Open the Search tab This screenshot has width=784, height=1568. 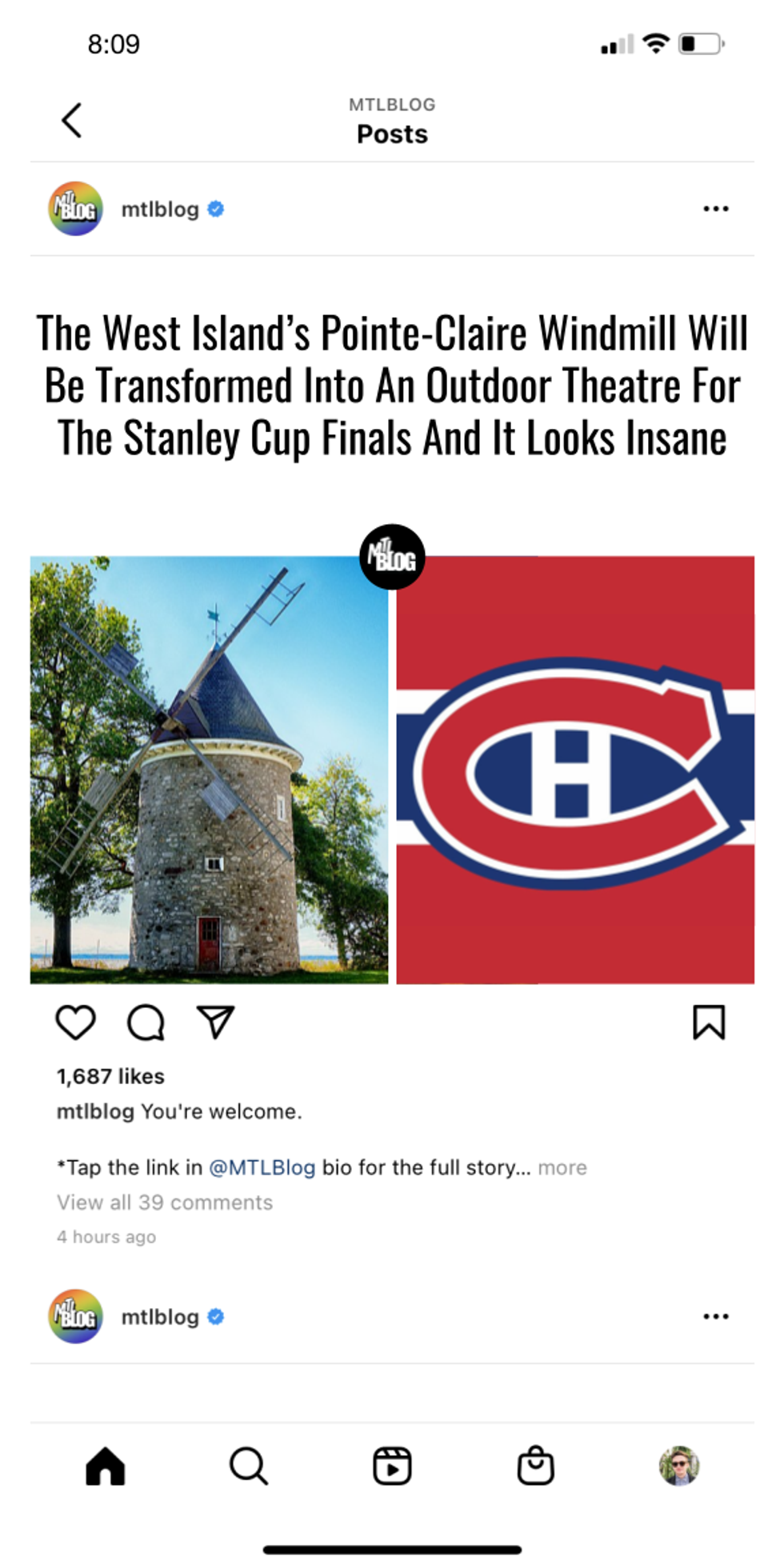[249, 1466]
